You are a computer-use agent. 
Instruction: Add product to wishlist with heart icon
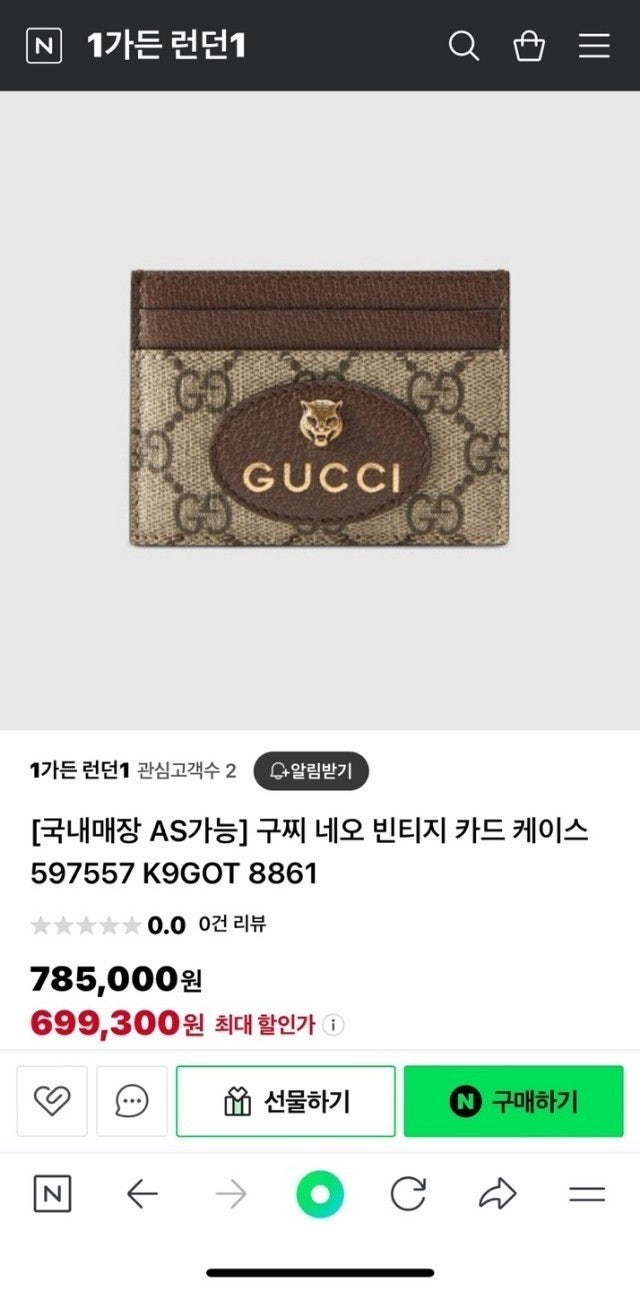tap(52, 1101)
